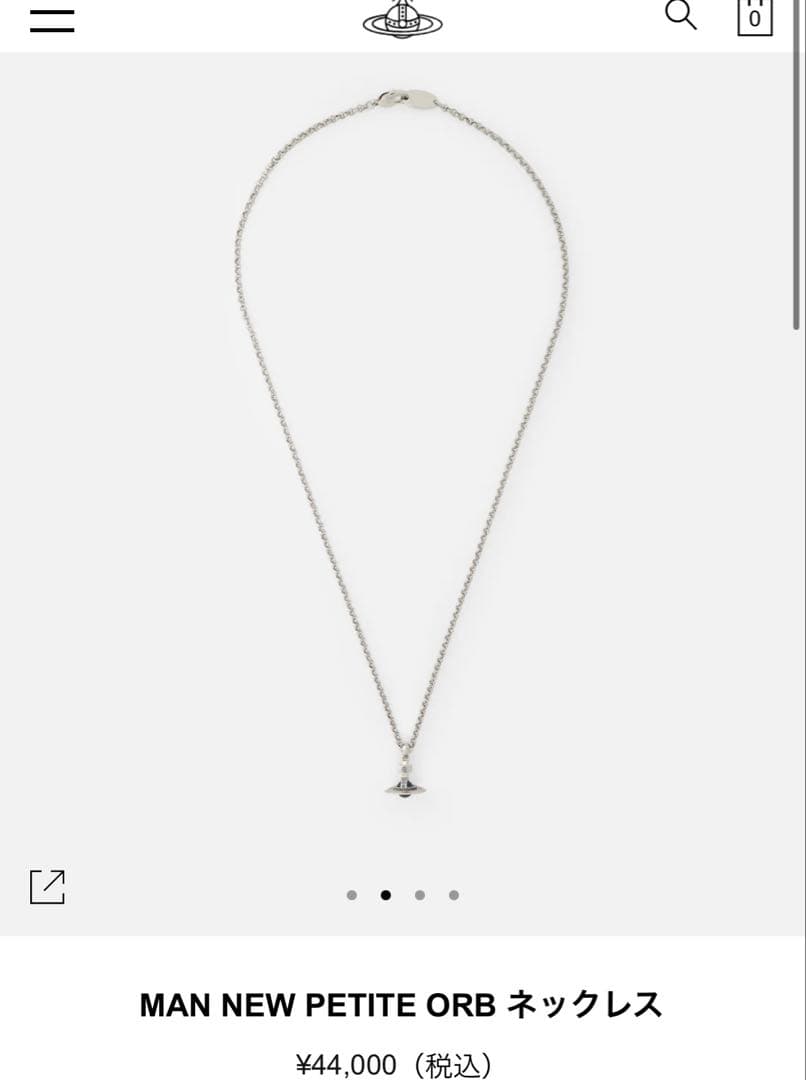Viewport: 806px width, 1080px height.
Task: View the shopping bag
Action: click(x=755, y=17)
